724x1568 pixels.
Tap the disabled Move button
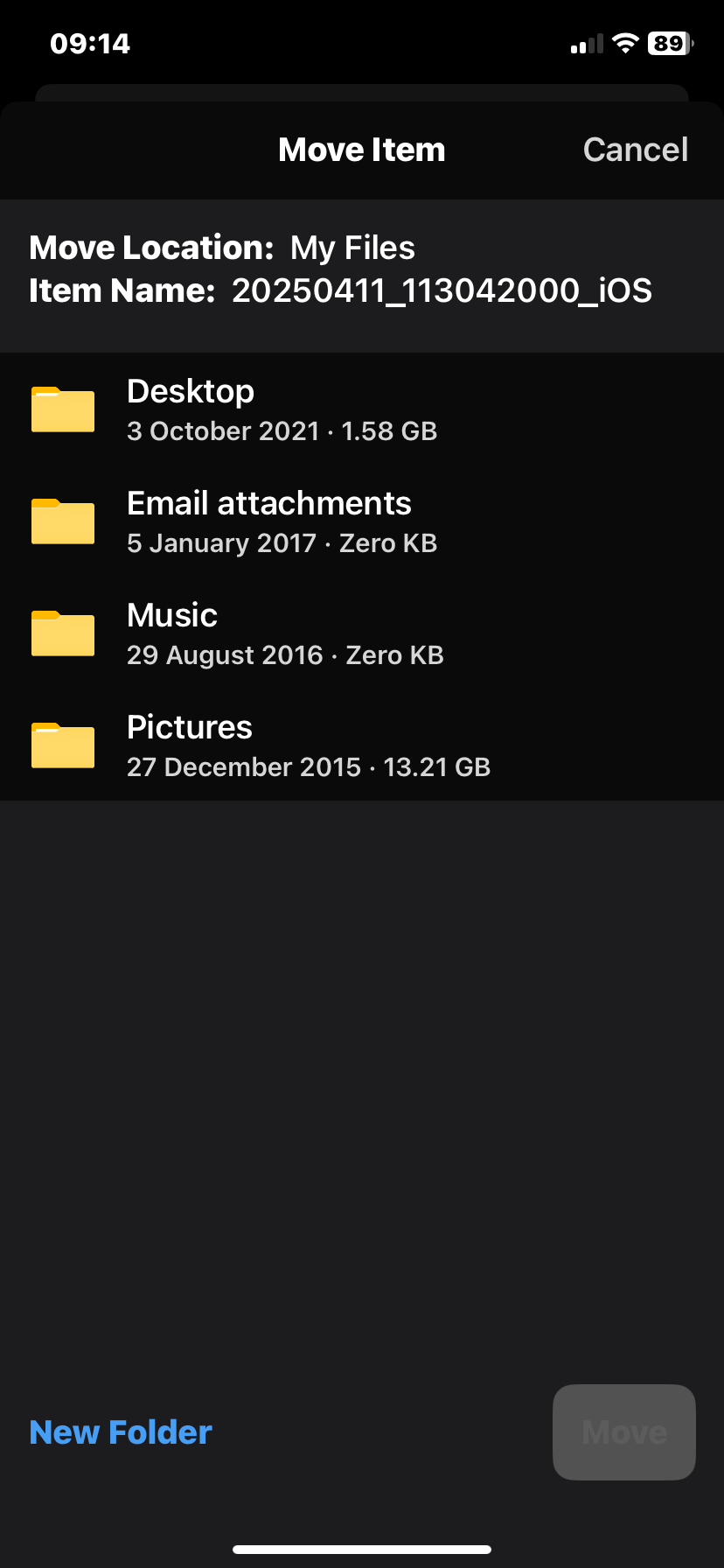click(x=623, y=1431)
